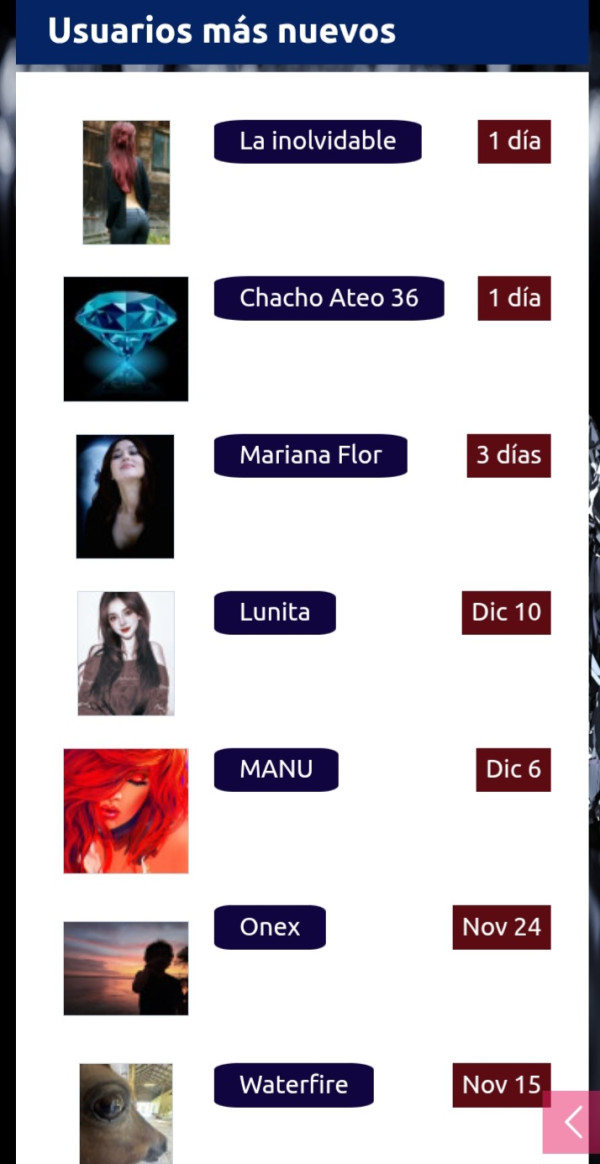Tap Mariana Flor's profile picture

pos(125,496)
